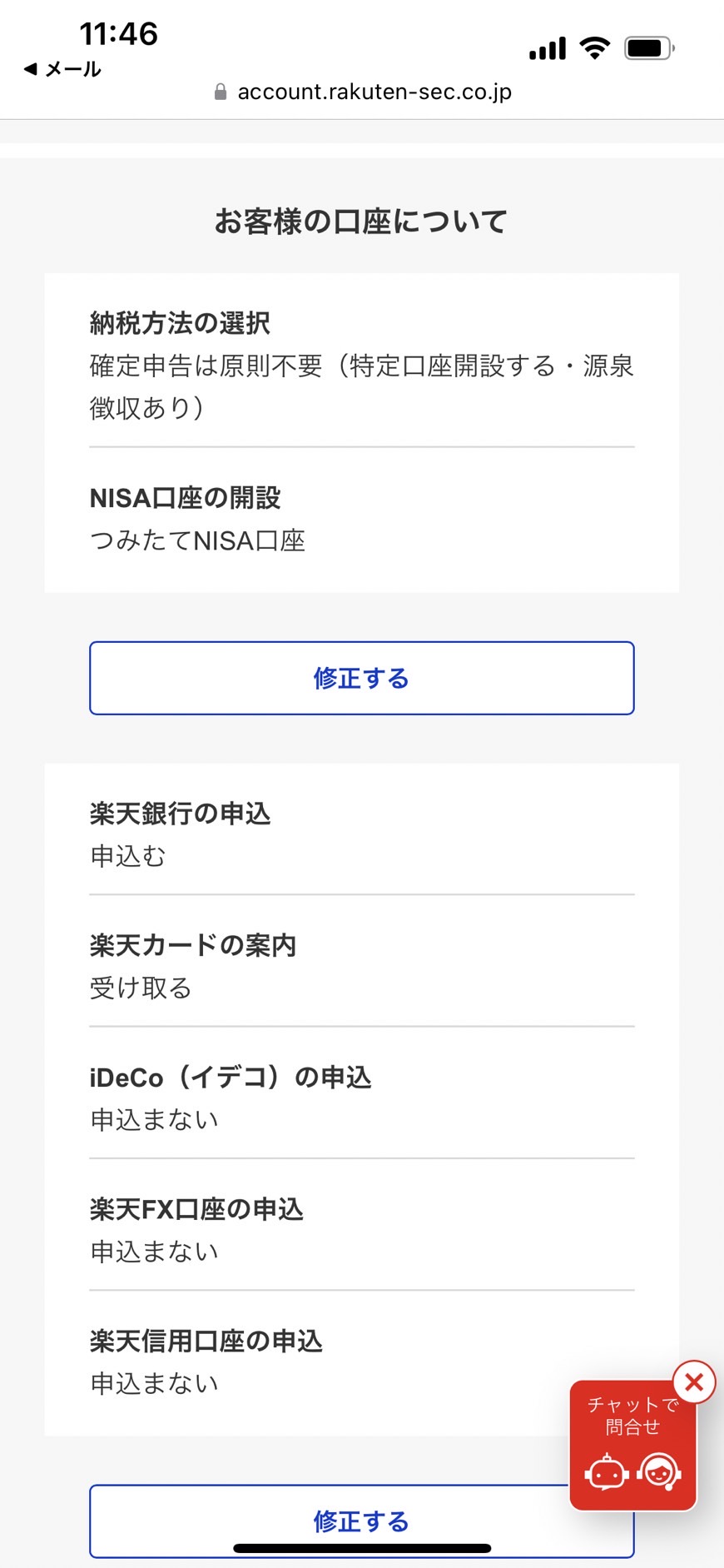Return to the メール app

tap(63, 69)
